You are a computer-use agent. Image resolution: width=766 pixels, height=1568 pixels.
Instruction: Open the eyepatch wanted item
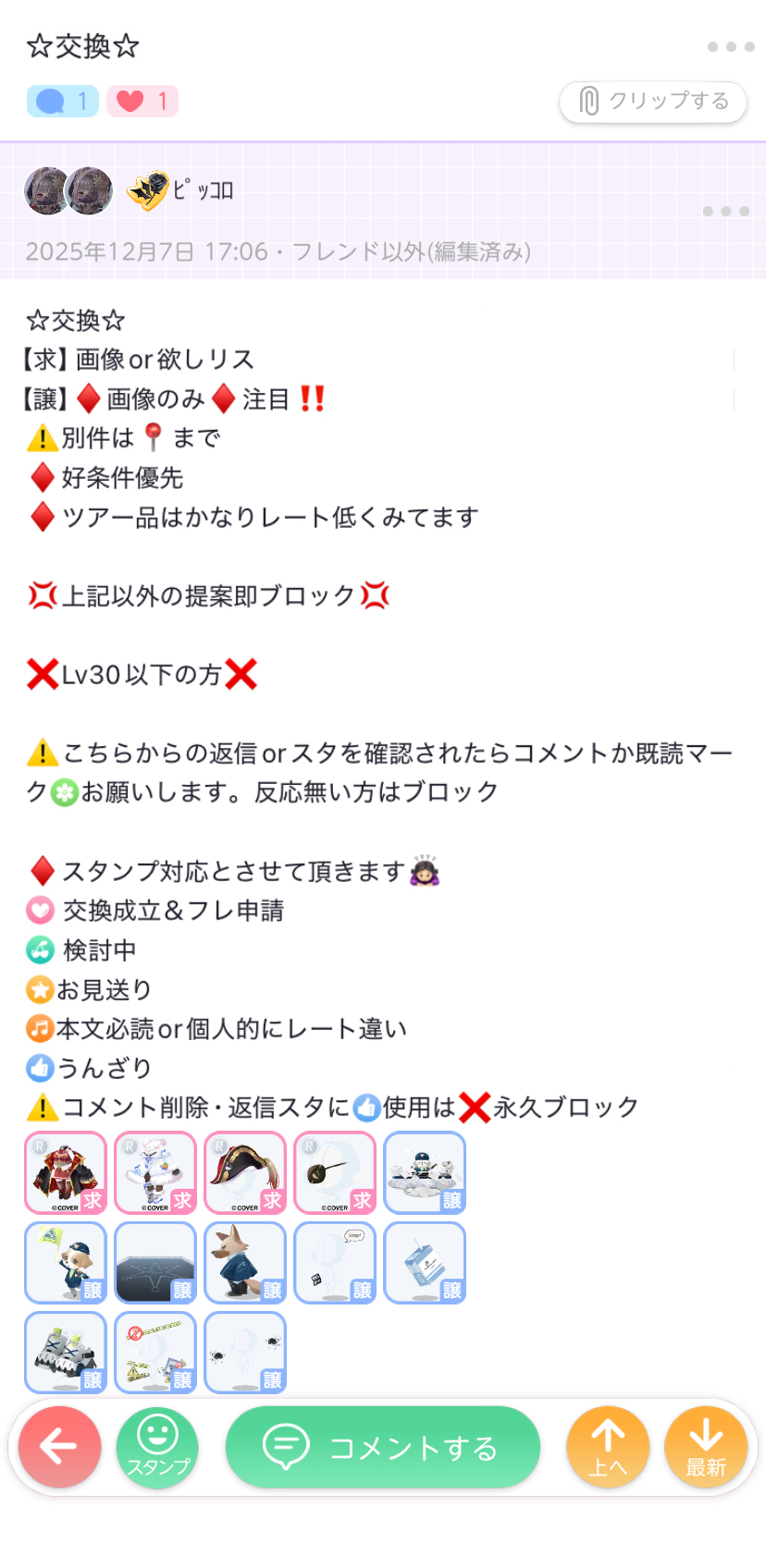[x=335, y=1172]
